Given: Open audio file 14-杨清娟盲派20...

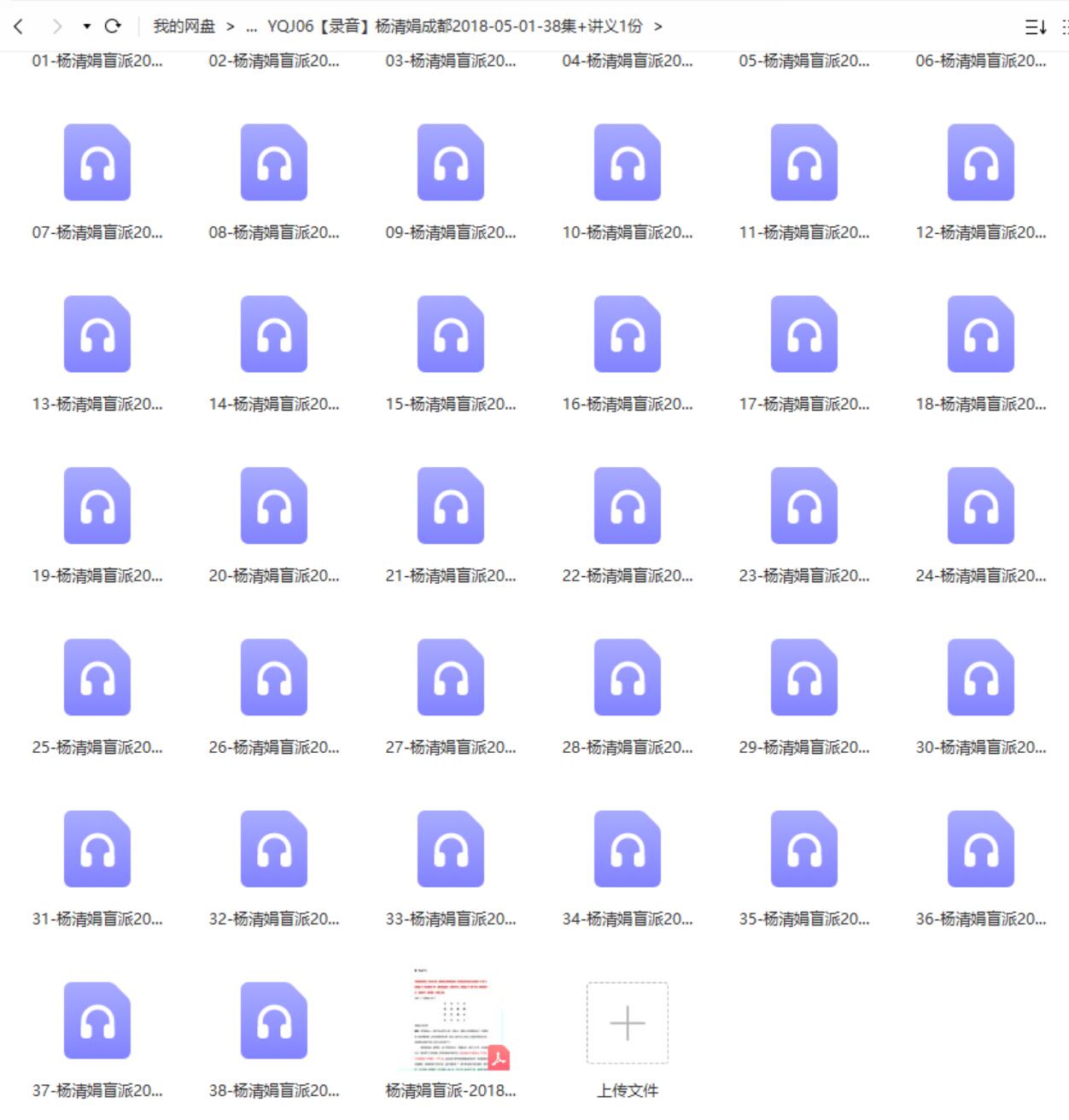Looking at the screenshot, I should pos(274,335).
